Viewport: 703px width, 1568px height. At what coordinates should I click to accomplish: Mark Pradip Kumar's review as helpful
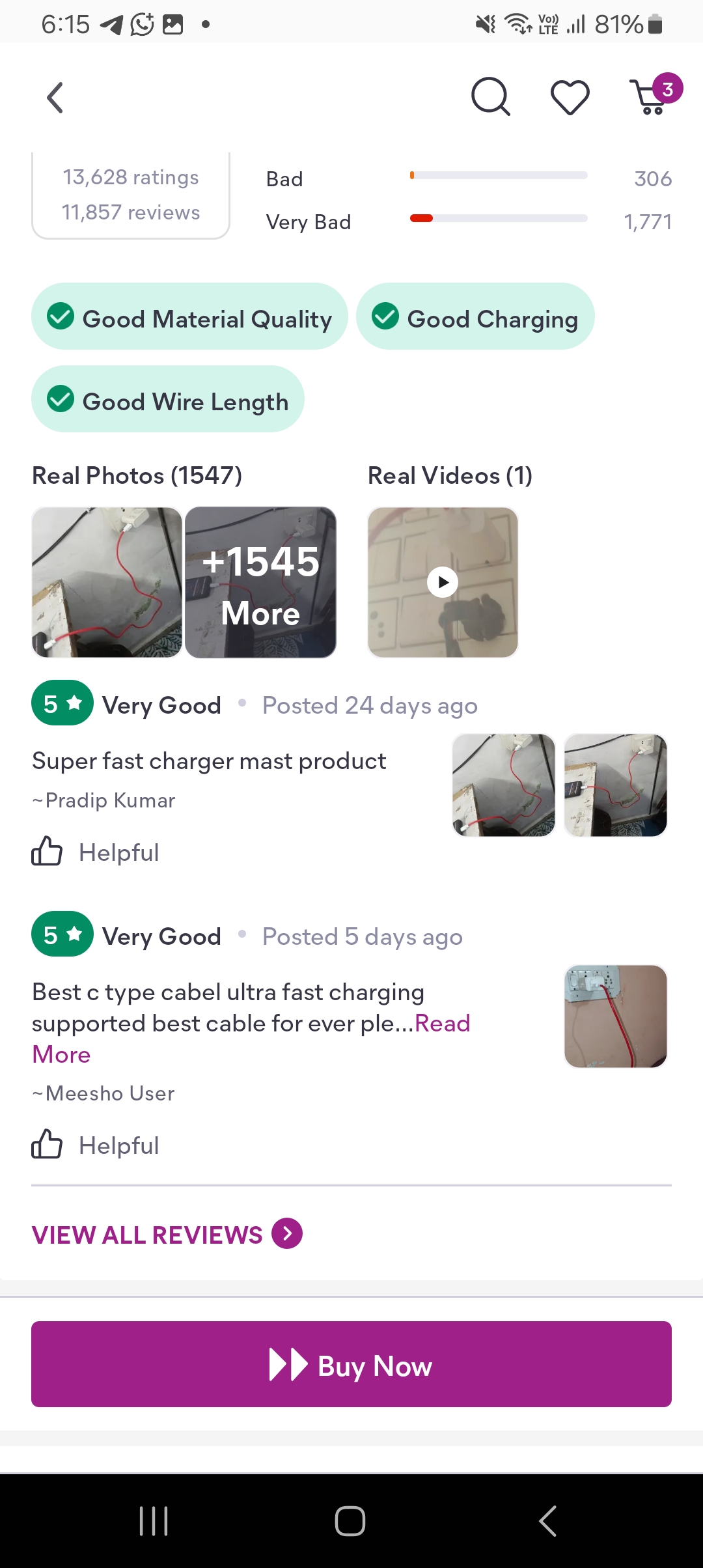[x=96, y=852]
